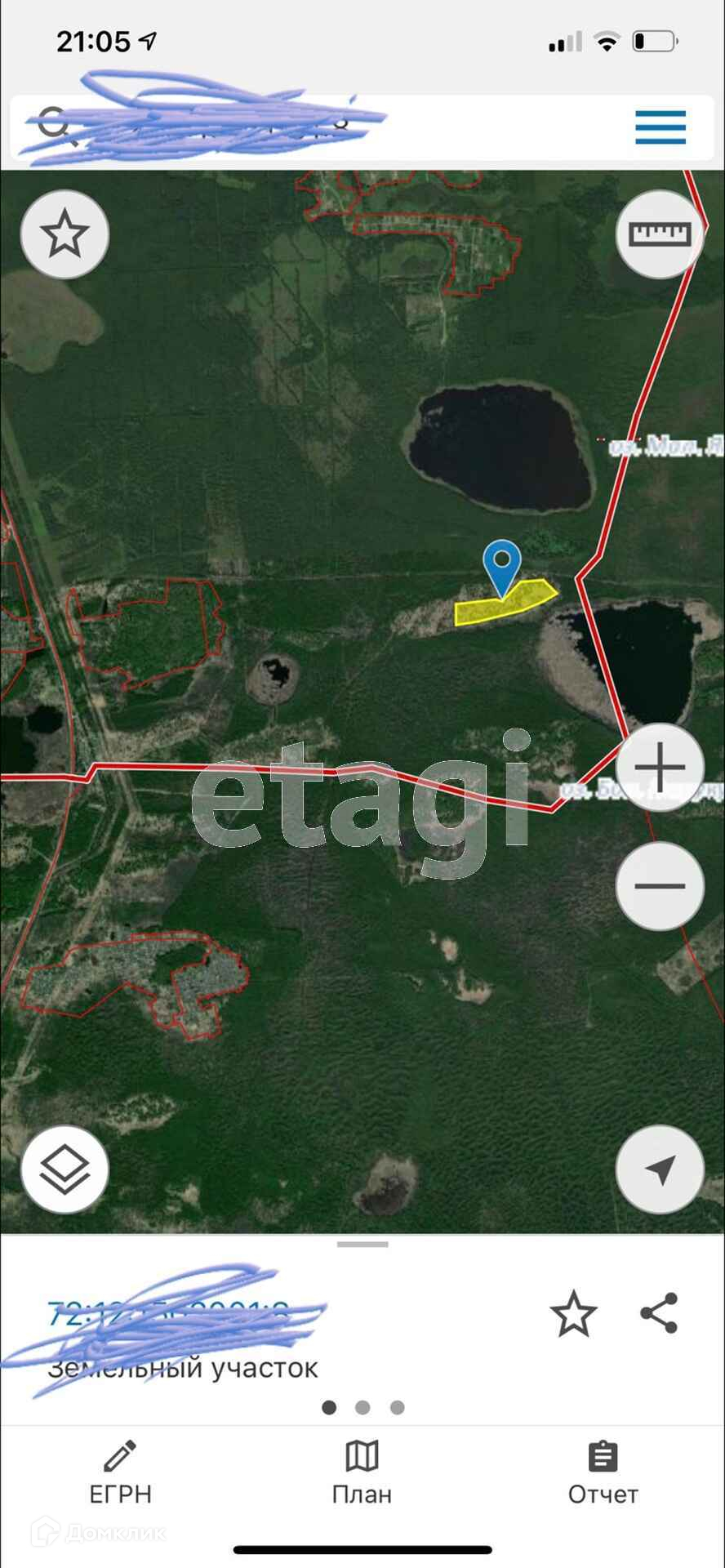
Task: Switch to the План tab
Action: point(362,1473)
